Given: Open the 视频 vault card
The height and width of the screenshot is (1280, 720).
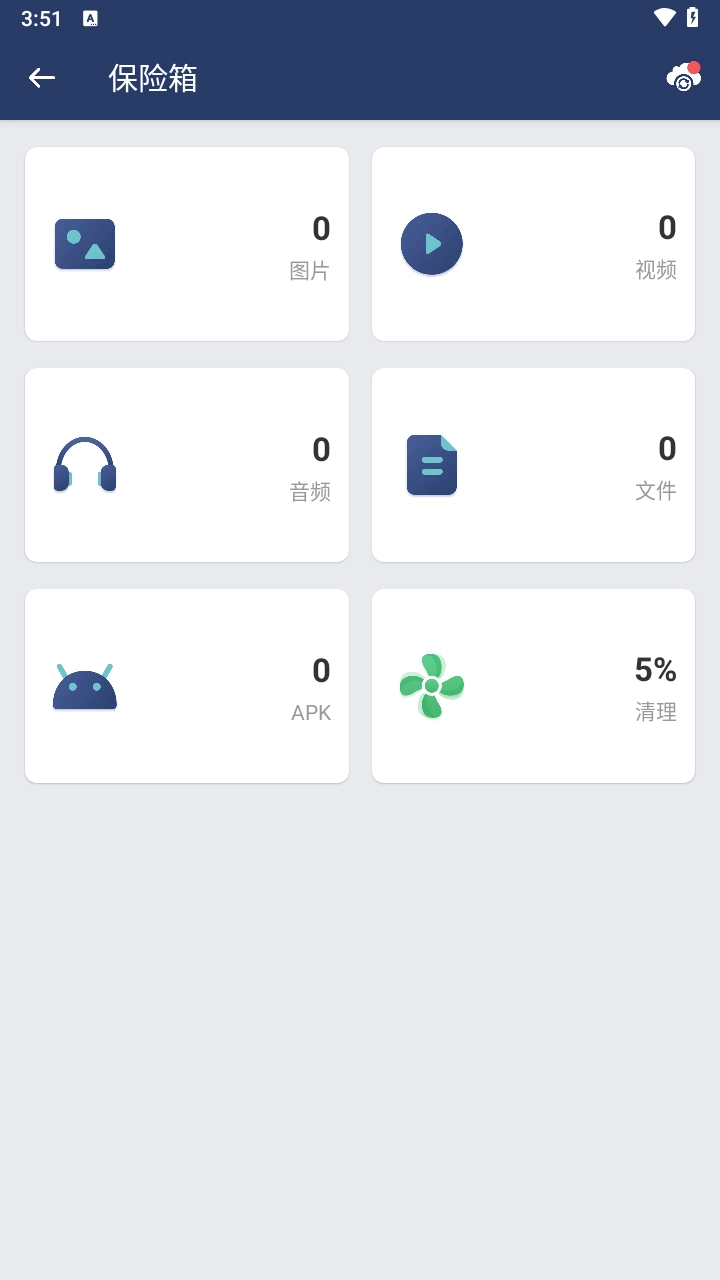Looking at the screenshot, I should [533, 243].
